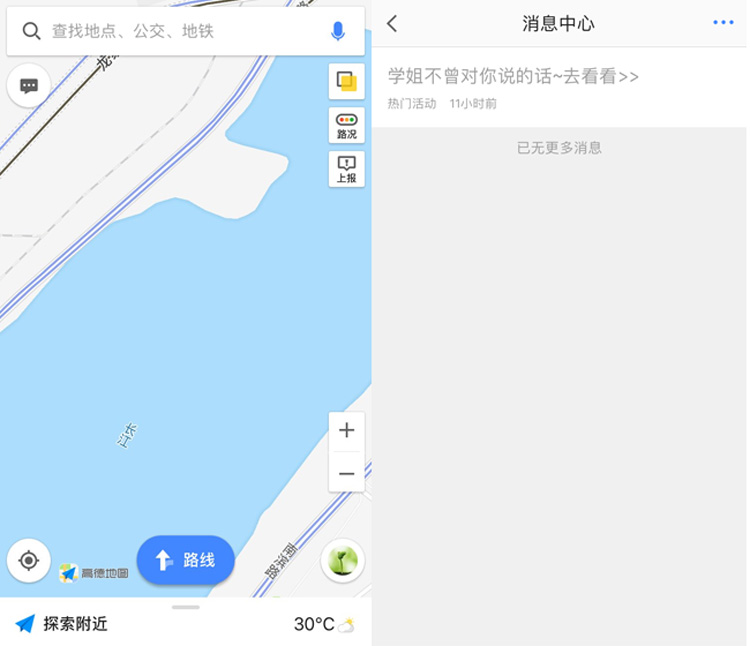Open the three-dot menu in 消息中心
This screenshot has height=646, width=750.
pos(723,23)
